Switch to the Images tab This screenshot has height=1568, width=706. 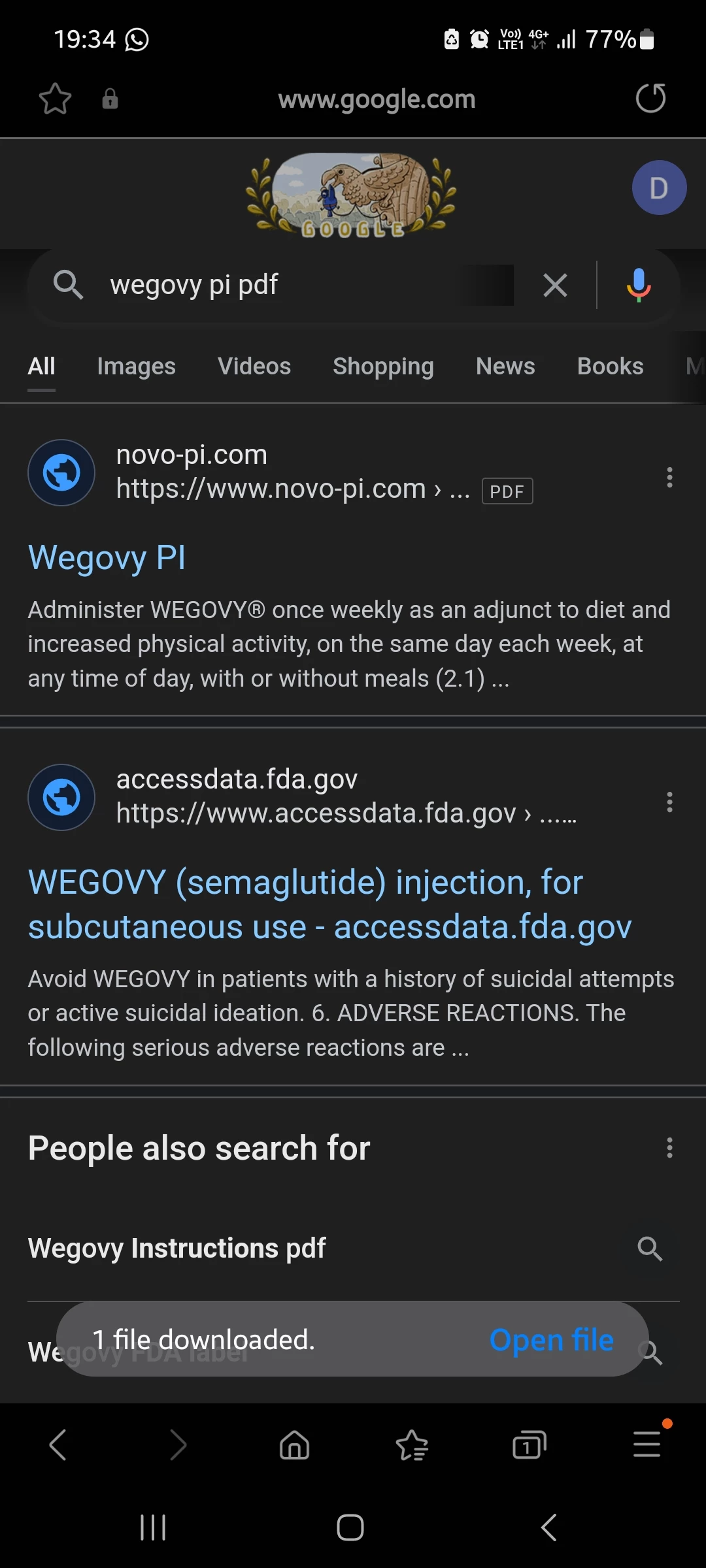[x=136, y=367]
